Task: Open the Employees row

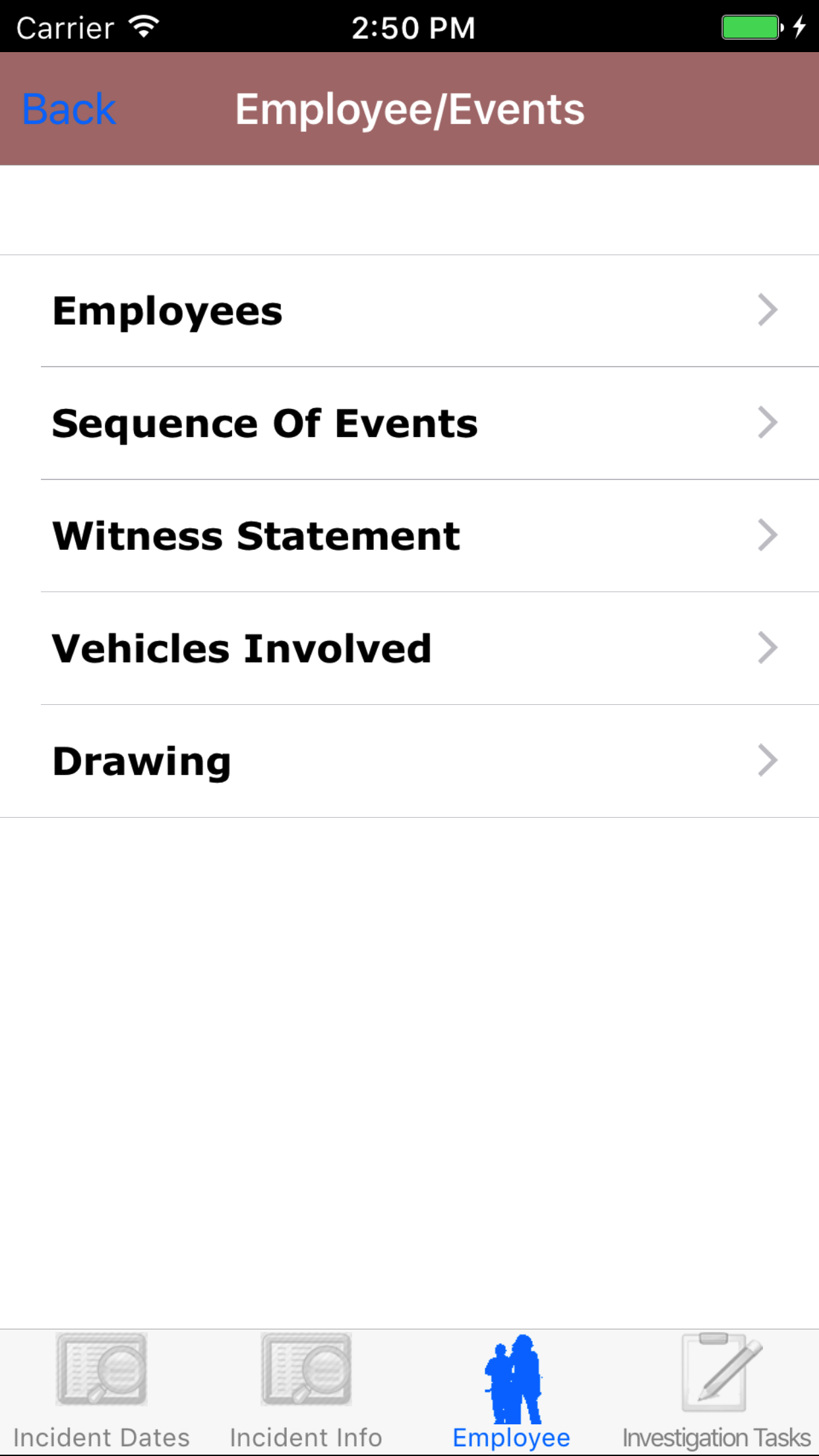Action: tap(409, 311)
